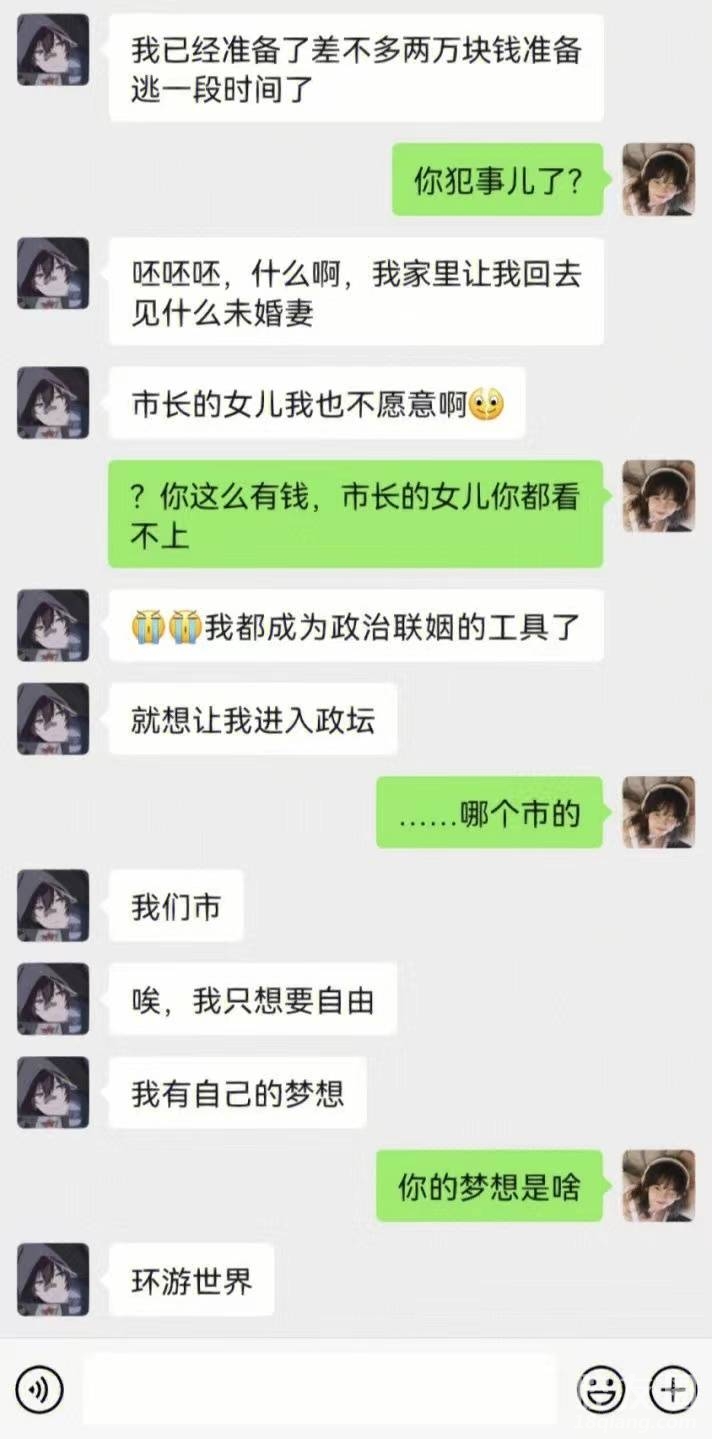Tap your avatar beside "你的梦想是啥"
This screenshot has height=1439, width=712.
658,1185
